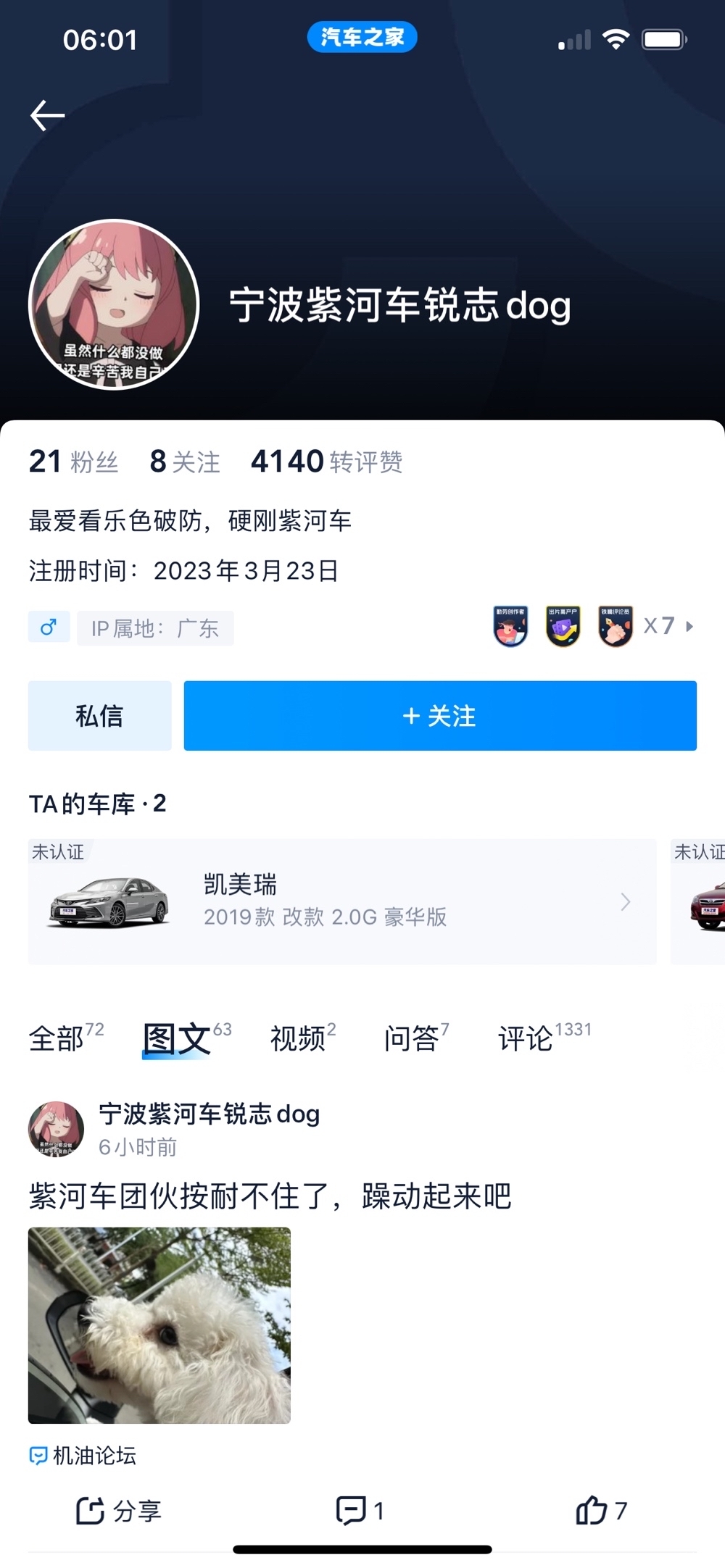Tap the 汽车之家 pill at top

(362, 37)
